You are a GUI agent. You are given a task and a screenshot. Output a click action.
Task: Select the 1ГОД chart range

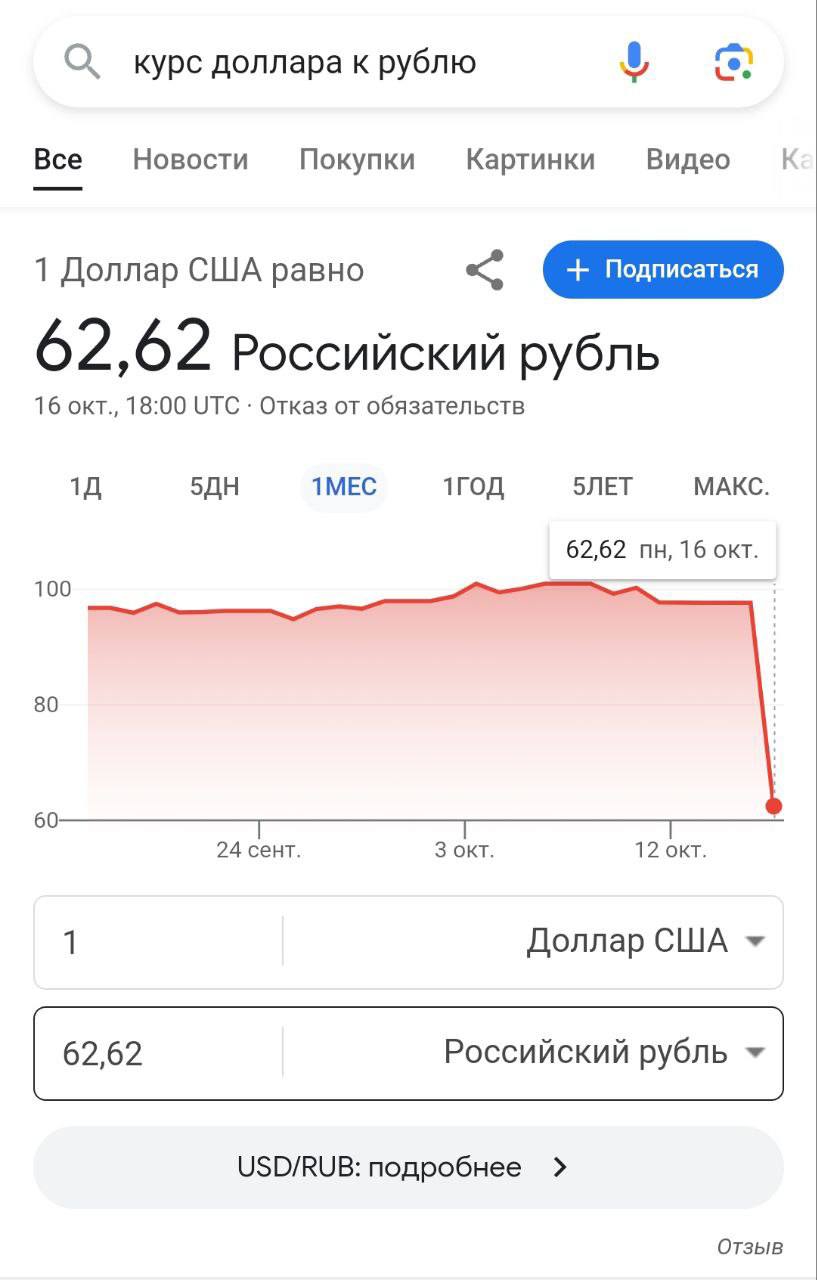[x=473, y=487]
